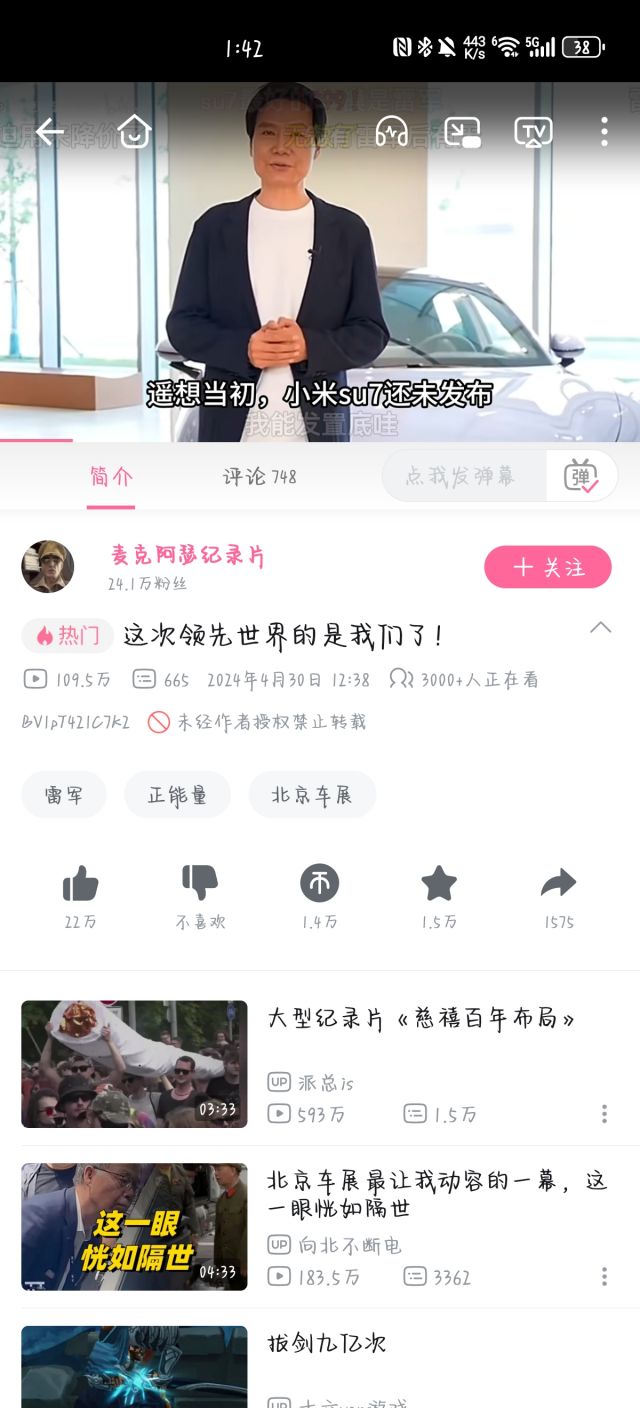Select the 雷军 tag chip
Image resolution: width=640 pixels, height=1408 pixels.
coord(64,795)
